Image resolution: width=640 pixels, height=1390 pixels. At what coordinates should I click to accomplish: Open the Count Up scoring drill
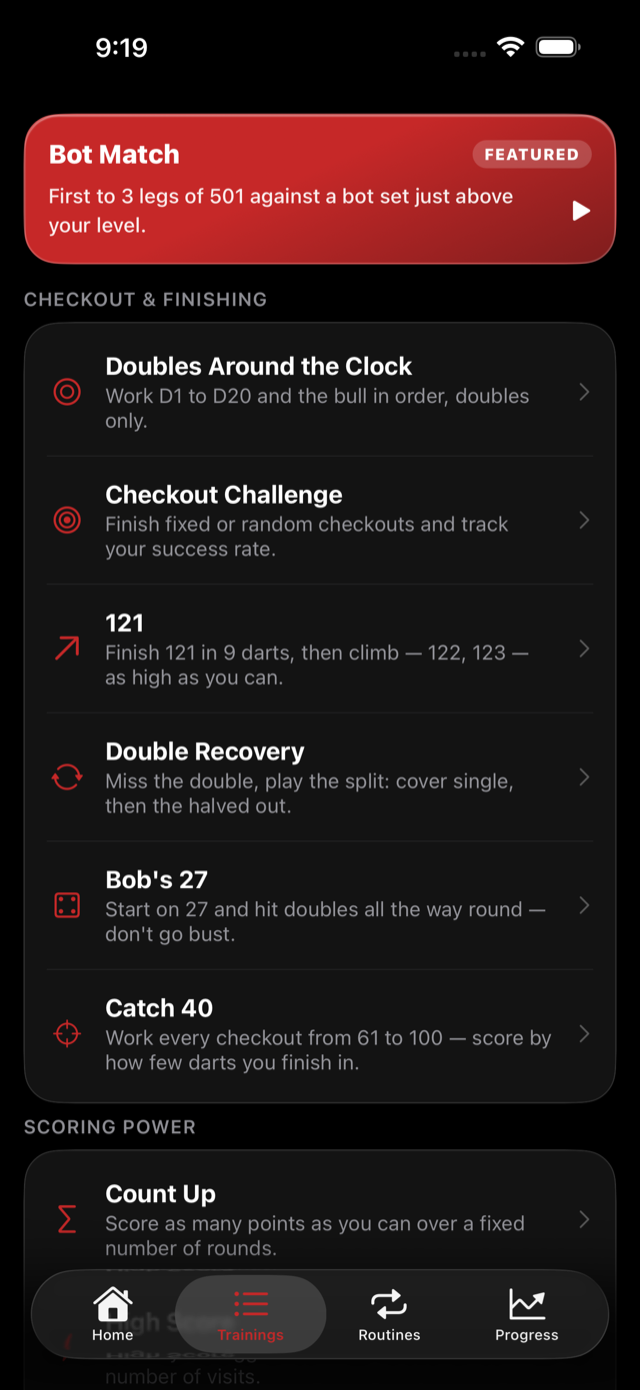pos(320,1220)
